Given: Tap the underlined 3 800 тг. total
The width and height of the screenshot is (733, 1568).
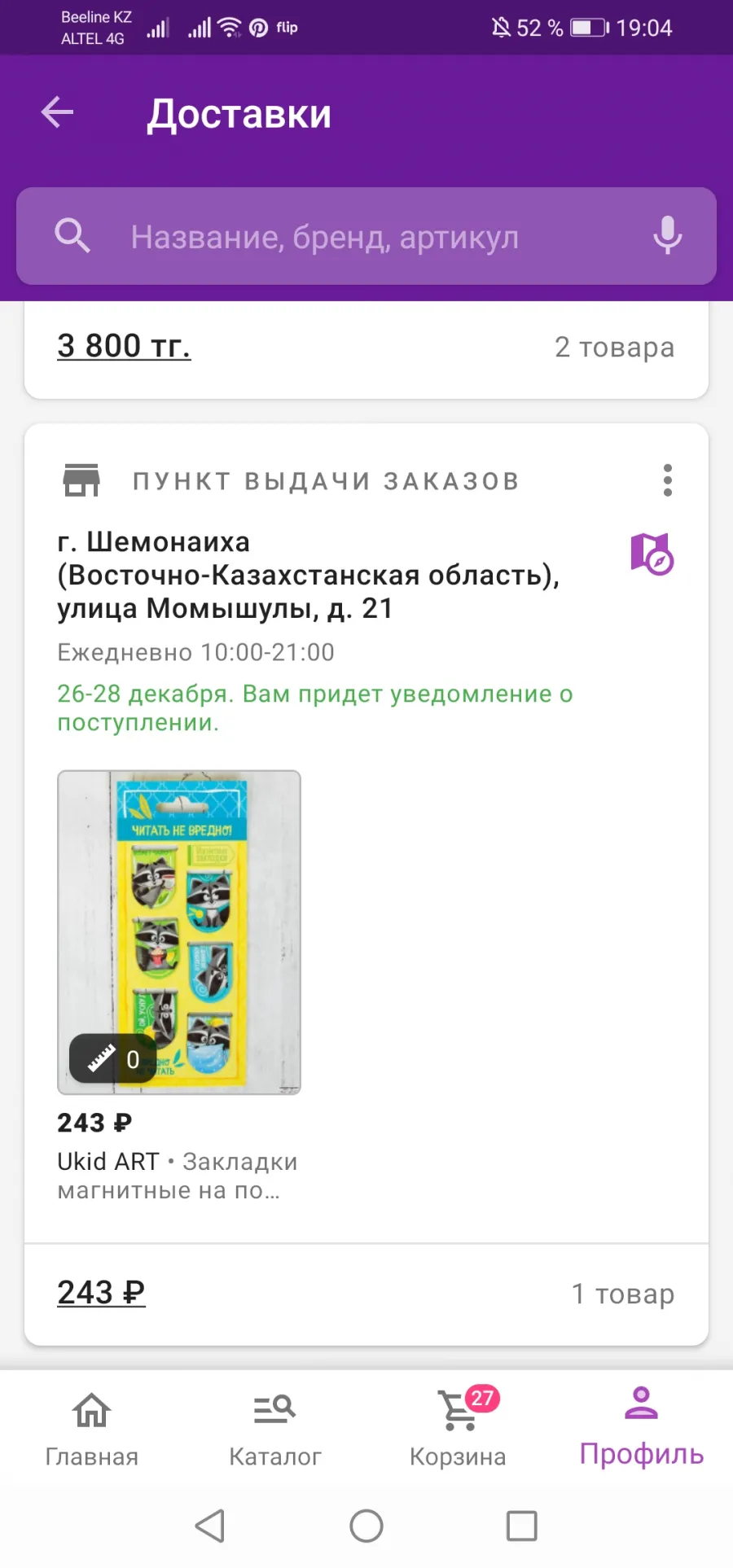Looking at the screenshot, I should [124, 346].
